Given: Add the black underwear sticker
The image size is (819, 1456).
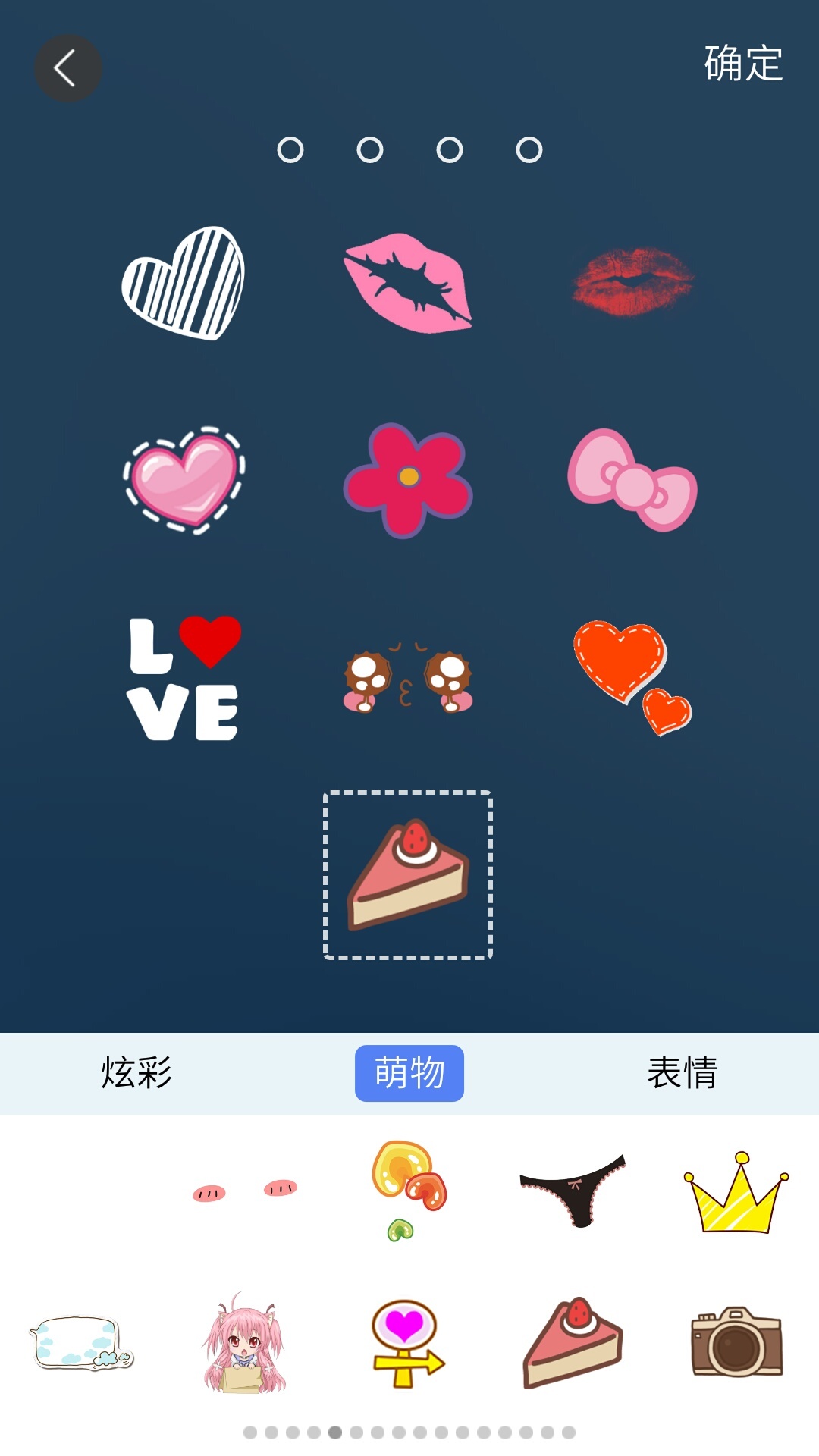Looking at the screenshot, I should coord(572,1189).
